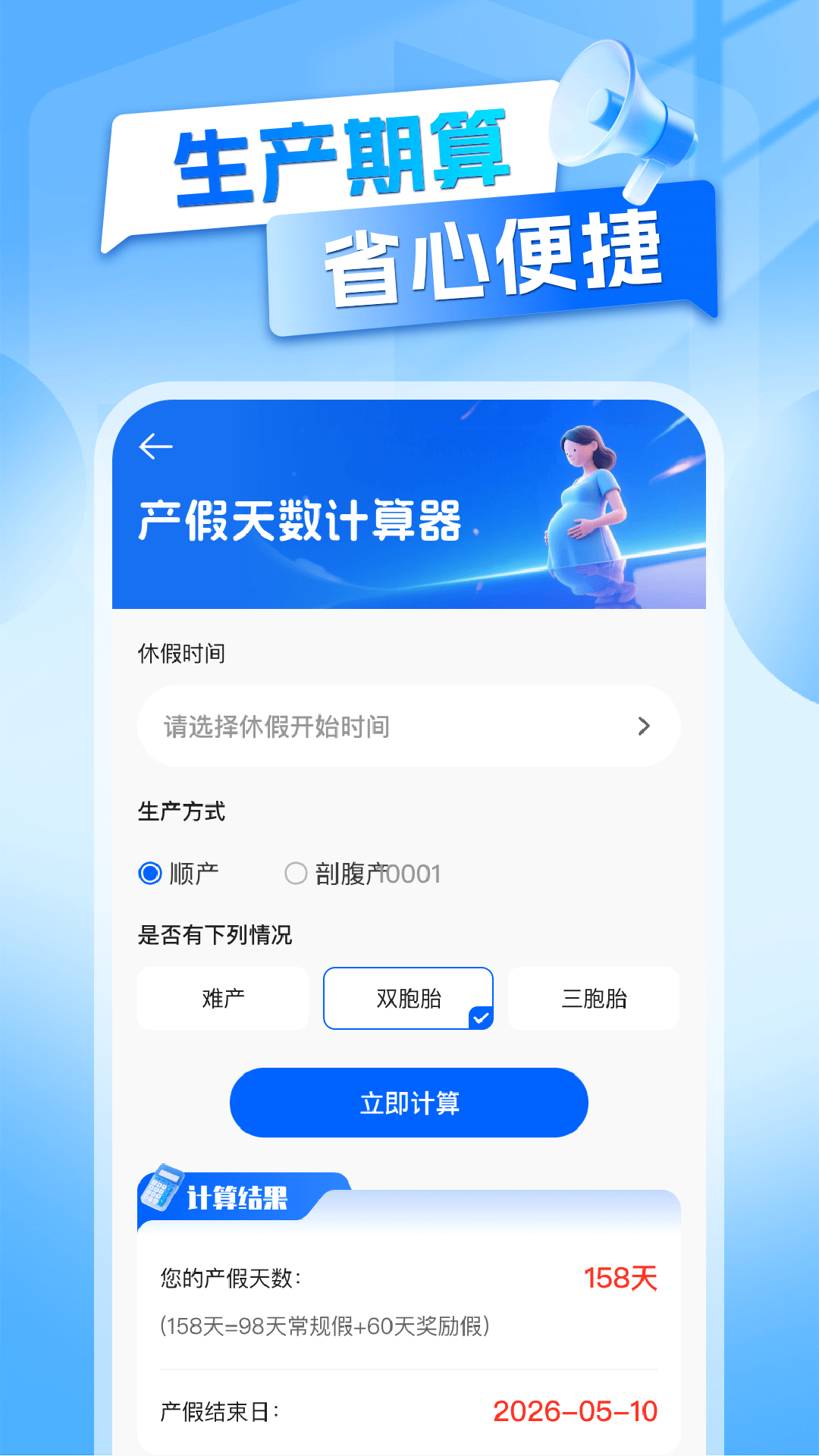The height and width of the screenshot is (1456, 819).
Task: Click the 生产期算 headline banner
Action: (341, 155)
